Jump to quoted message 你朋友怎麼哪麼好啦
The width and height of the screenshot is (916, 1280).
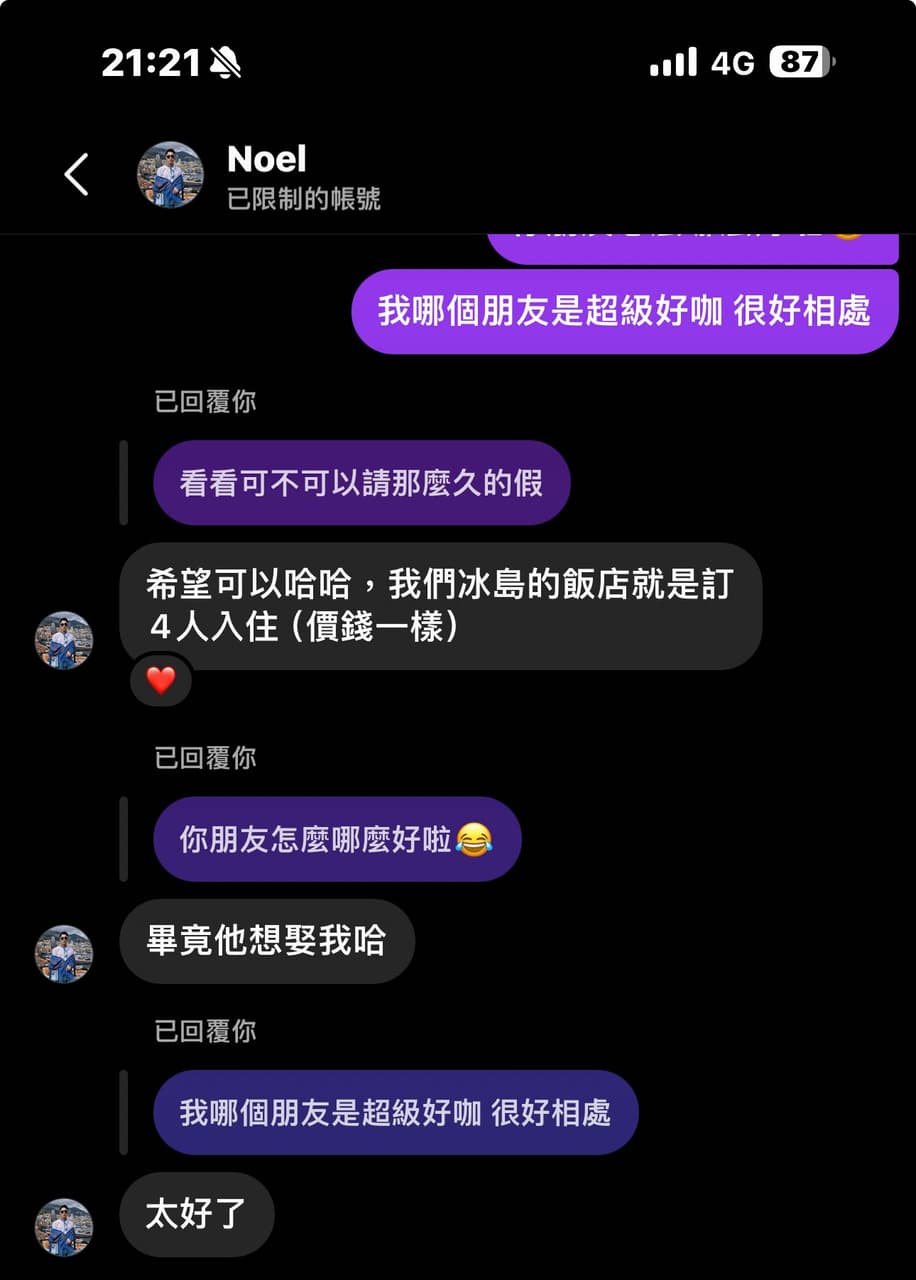[x=336, y=839]
